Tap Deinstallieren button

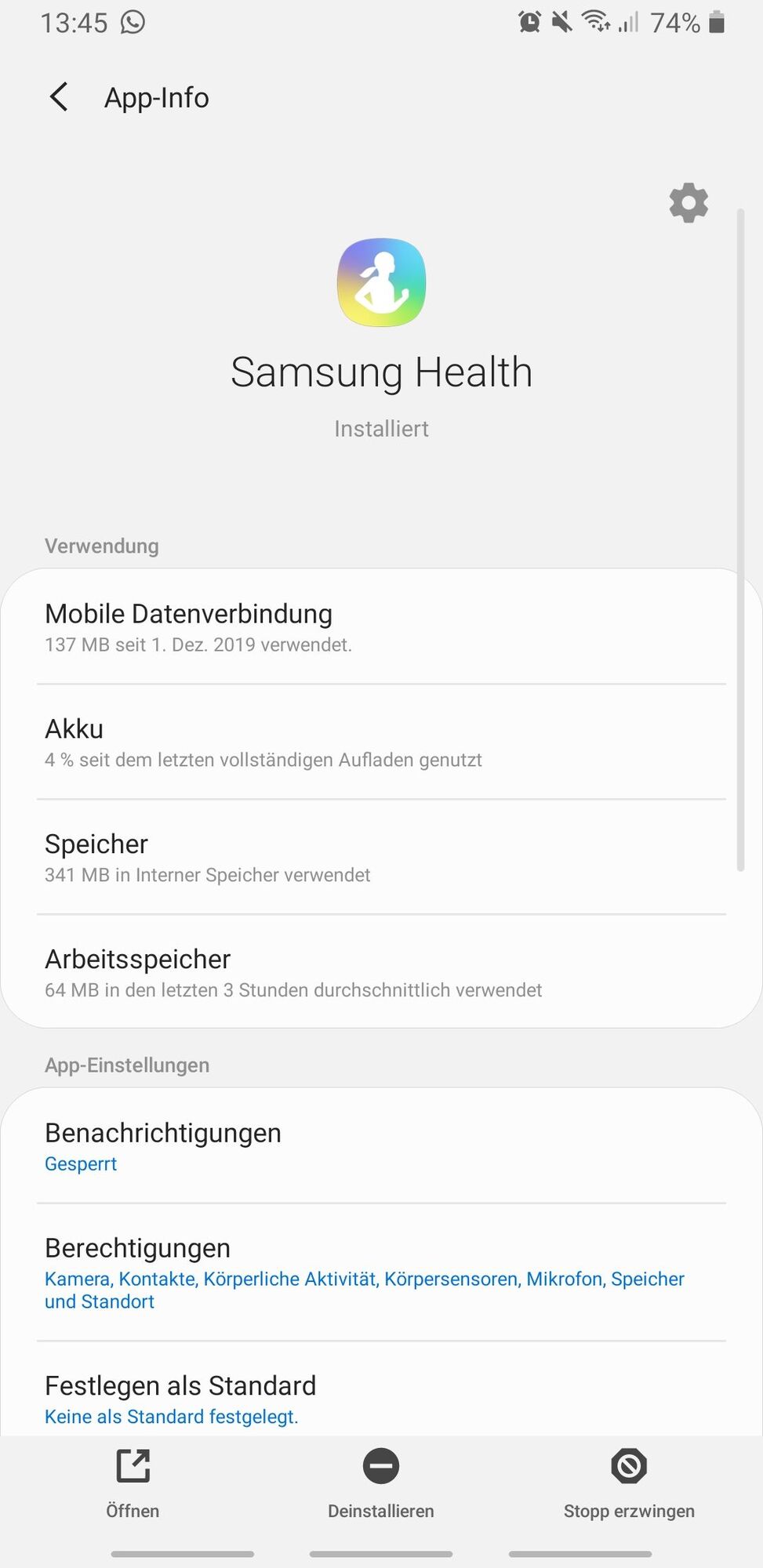(x=381, y=1482)
